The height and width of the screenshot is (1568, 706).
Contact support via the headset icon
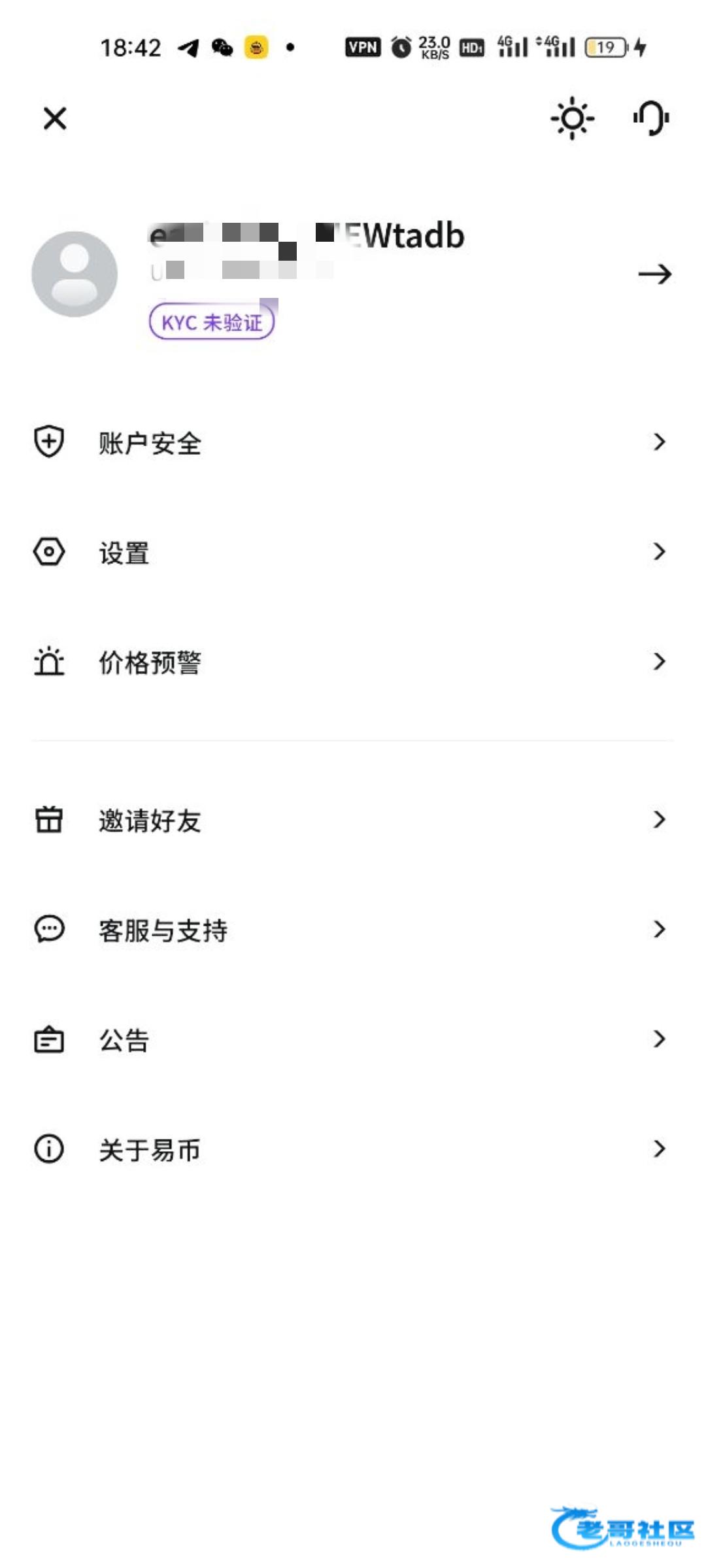coord(650,118)
